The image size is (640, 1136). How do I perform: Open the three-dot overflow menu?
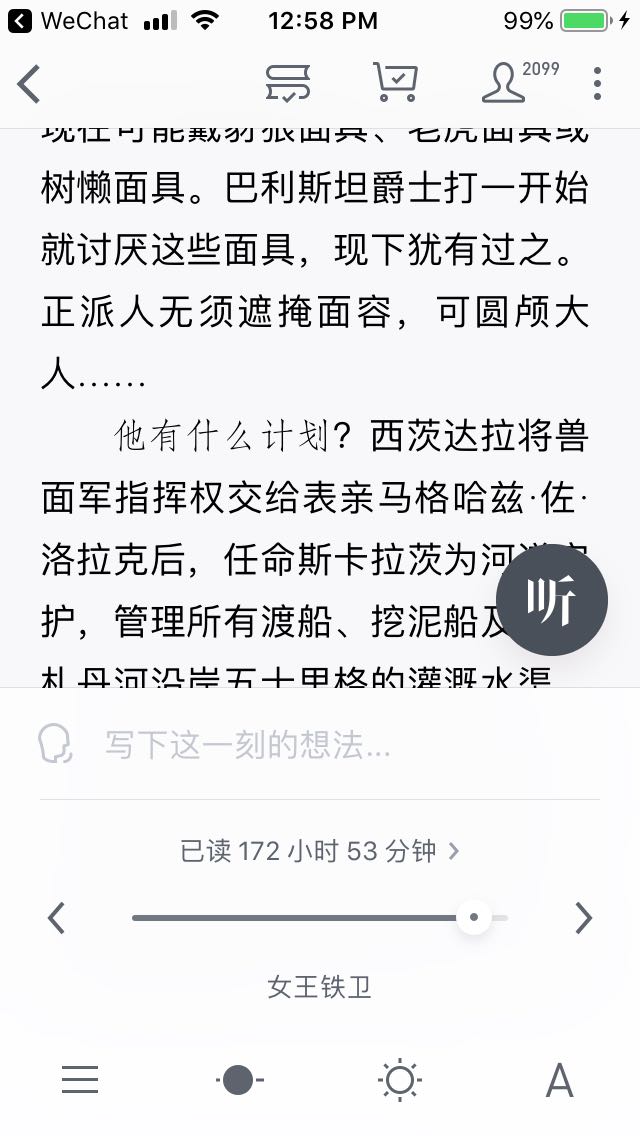(597, 84)
